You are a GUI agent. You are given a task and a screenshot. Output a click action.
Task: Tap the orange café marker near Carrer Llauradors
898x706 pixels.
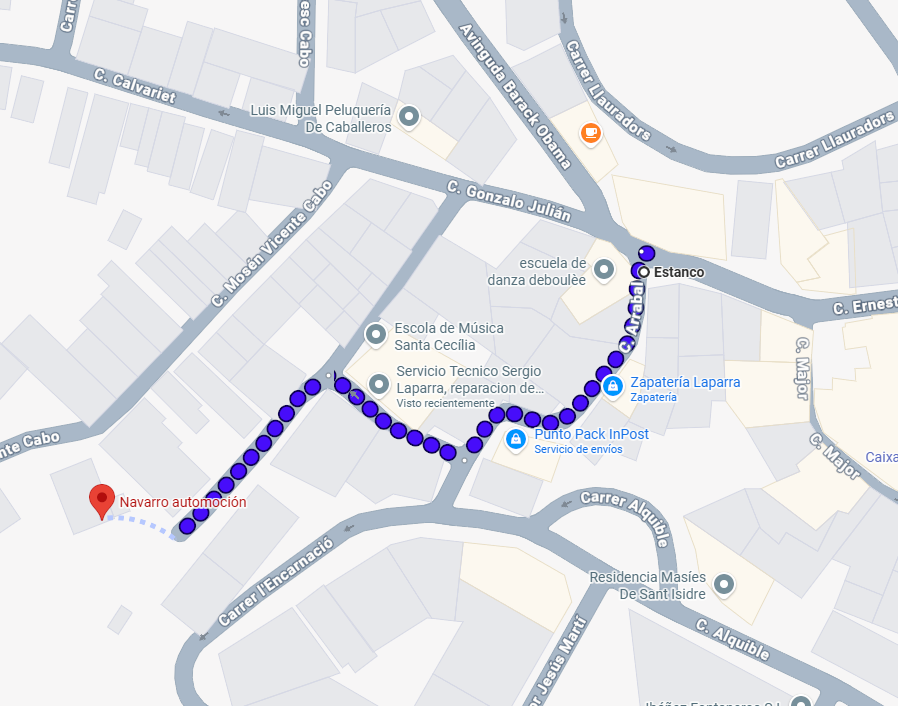tap(590, 132)
